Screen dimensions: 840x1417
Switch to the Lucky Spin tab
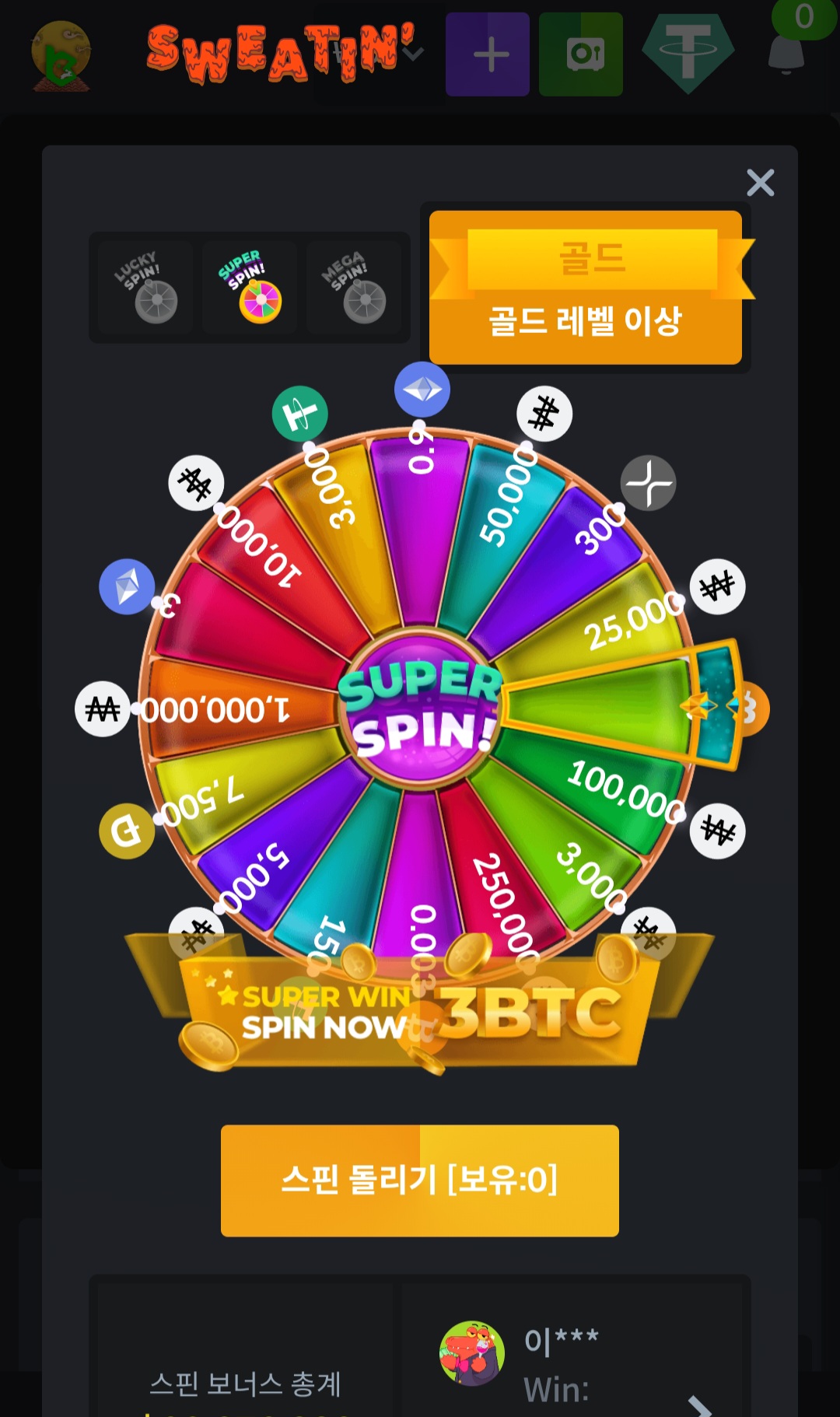145,288
